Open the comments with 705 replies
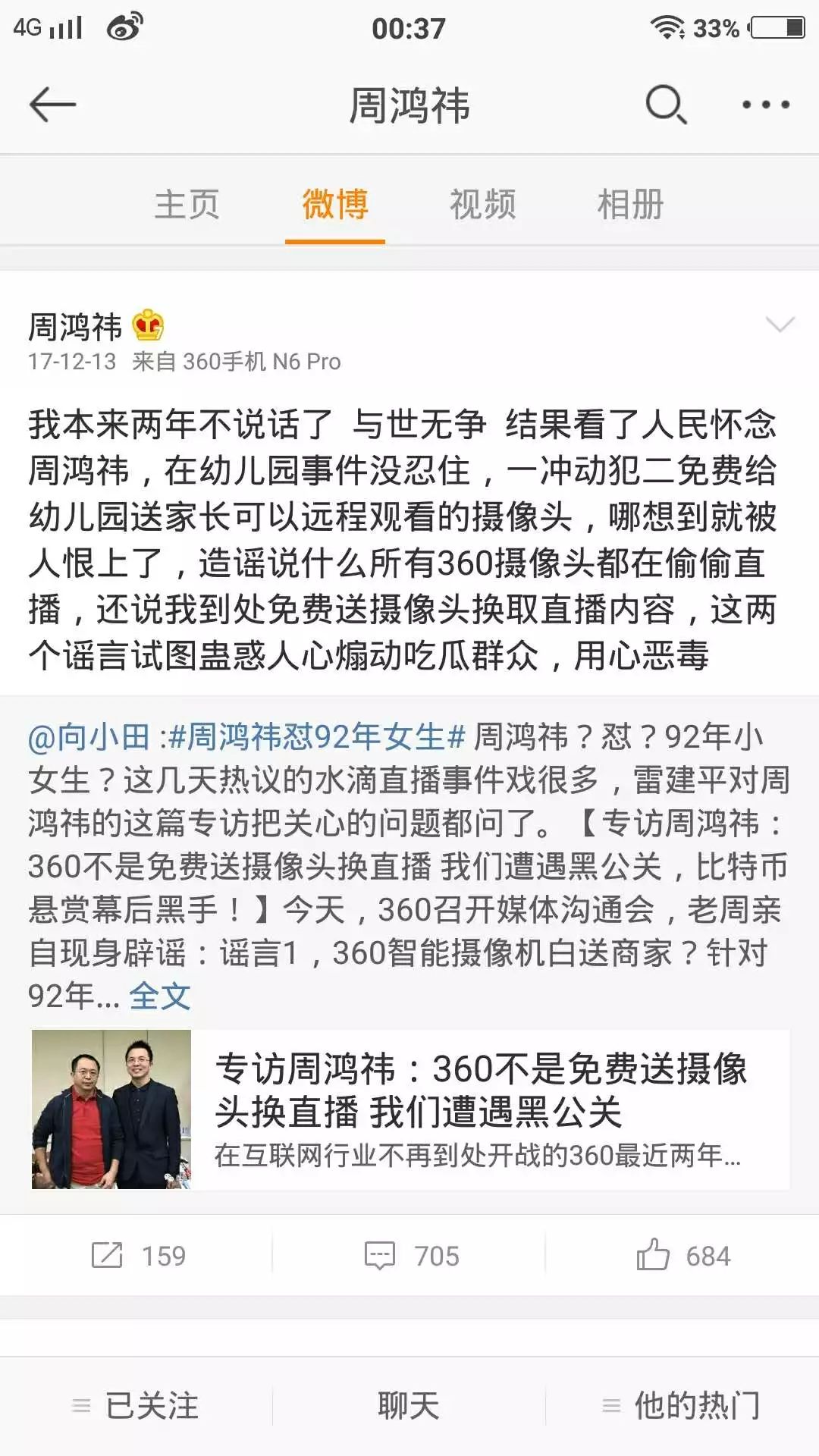819x1456 pixels. (x=411, y=1256)
